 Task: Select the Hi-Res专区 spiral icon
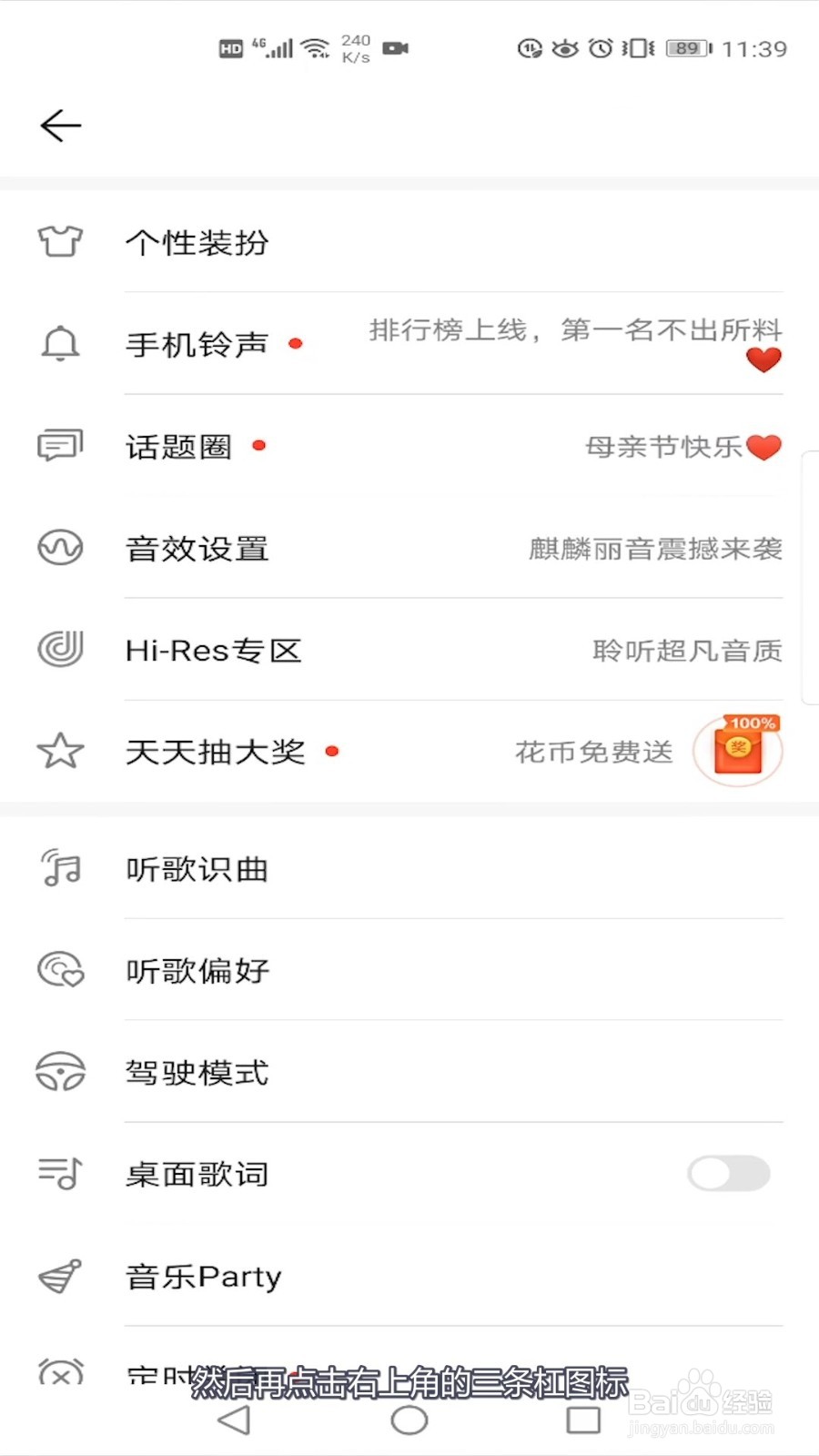pyautogui.click(x=59, y=650)
